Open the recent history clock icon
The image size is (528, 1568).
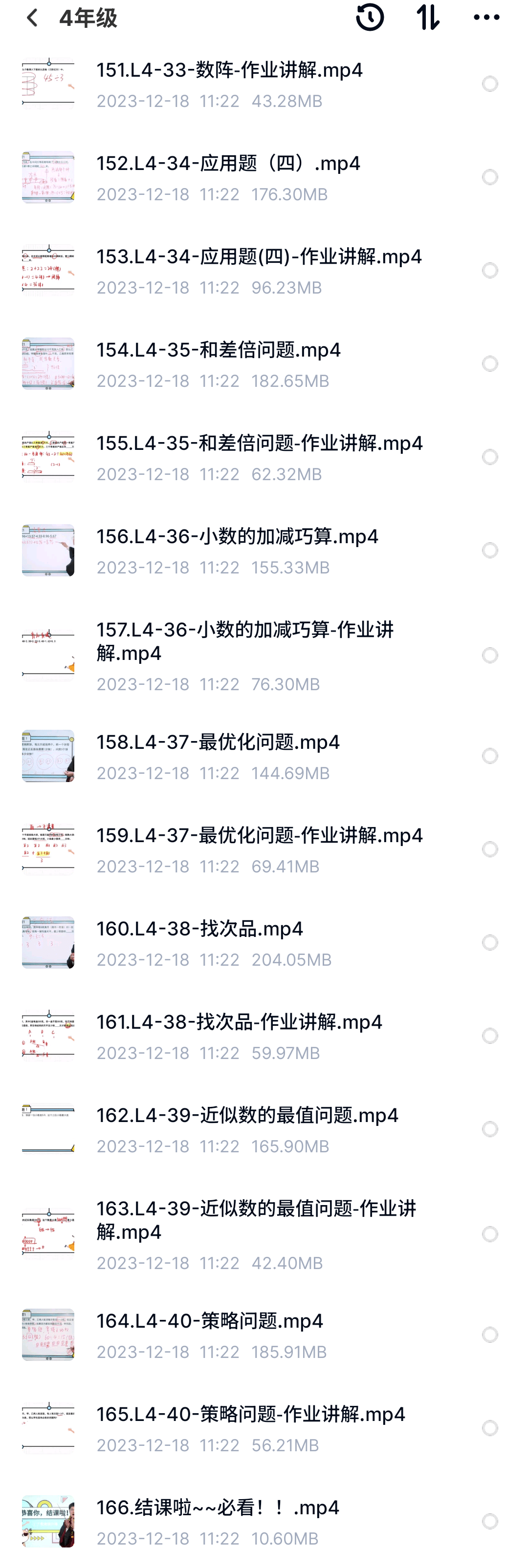tap(370, 18)
